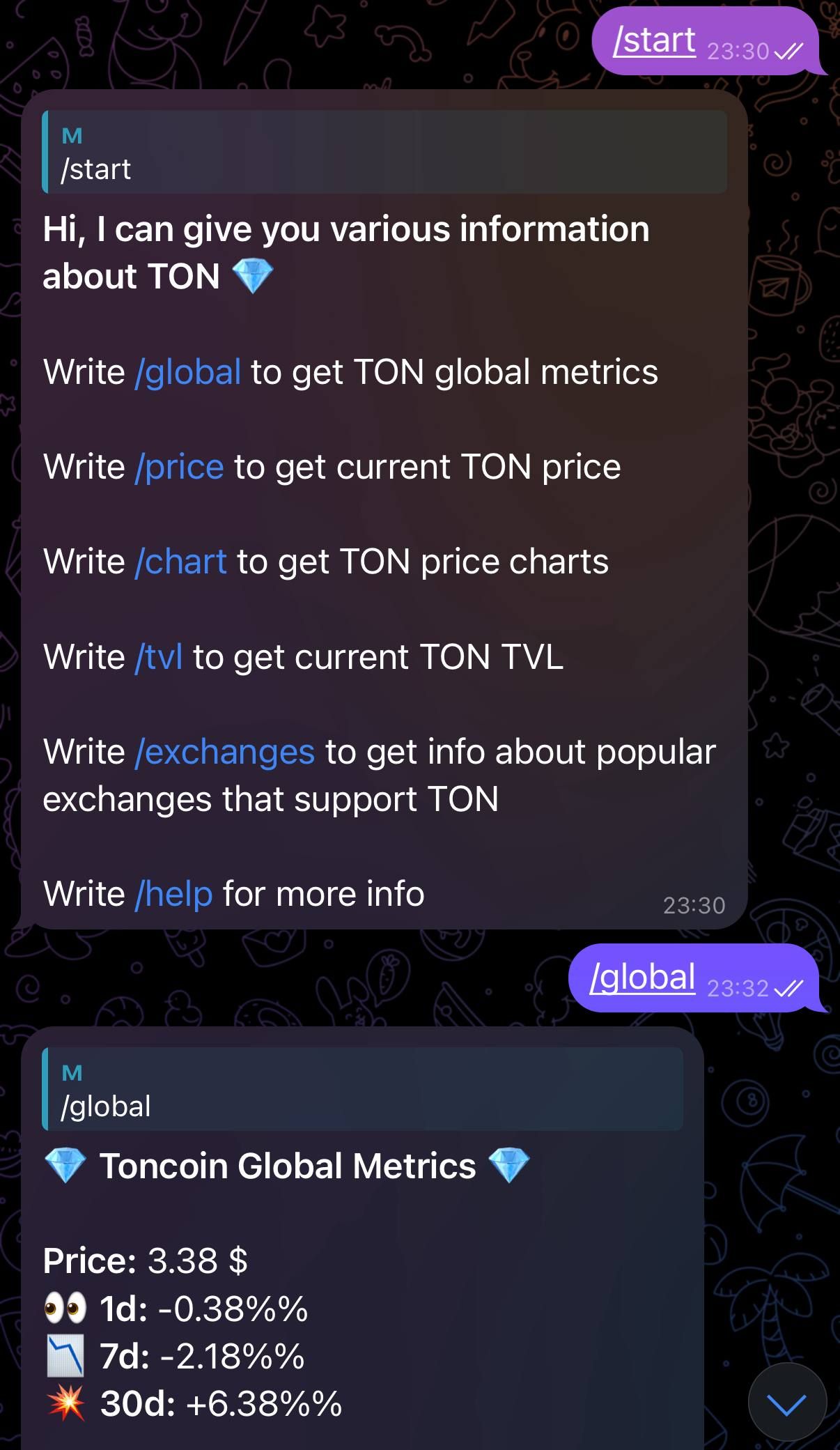Click the /help command link
This screenshot has height=1450, width=840.
point(173,893)
